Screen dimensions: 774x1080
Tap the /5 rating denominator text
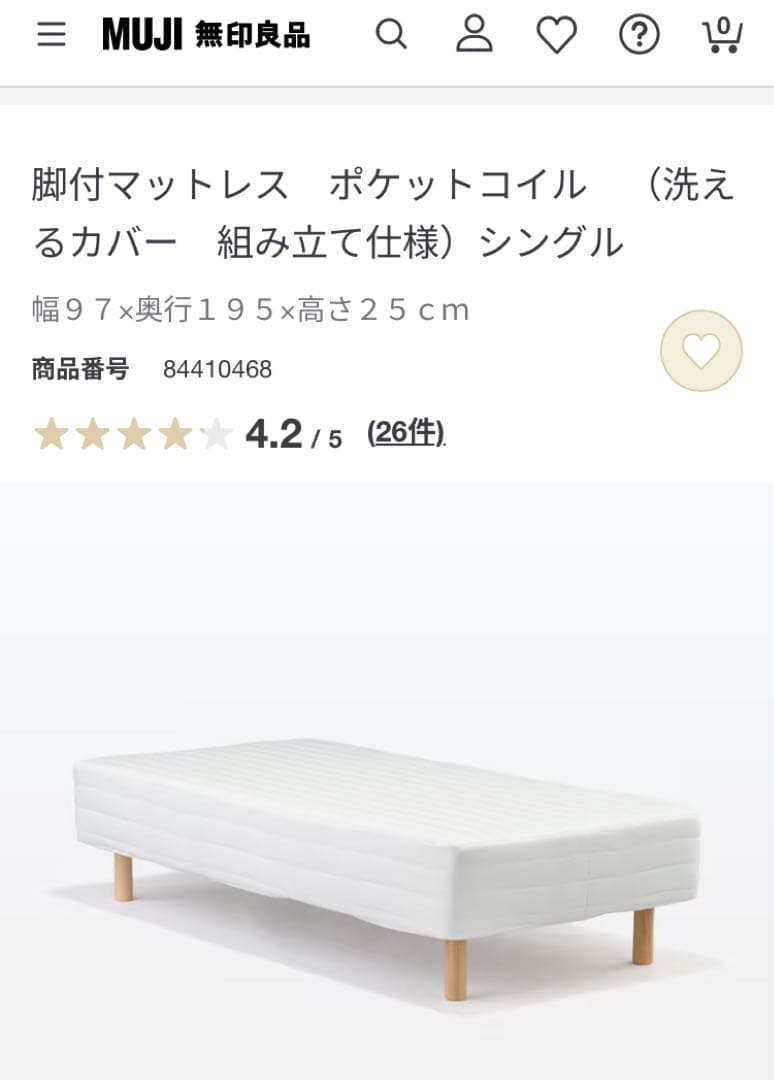click(328, 436)
